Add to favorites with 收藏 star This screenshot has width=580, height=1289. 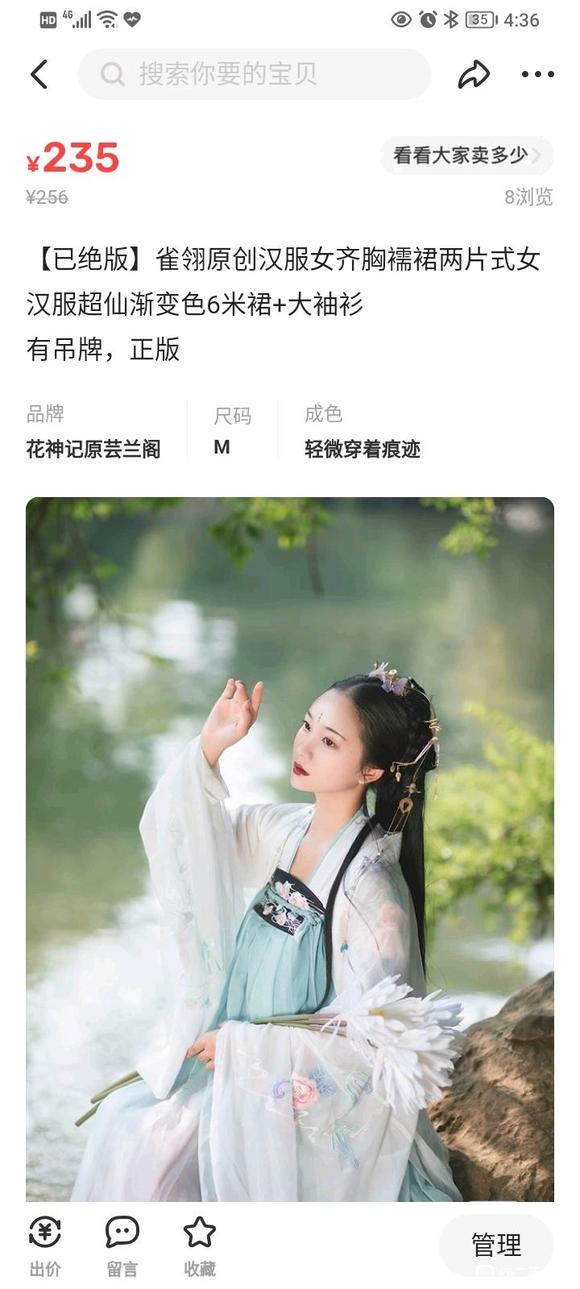pos(199,1246)
